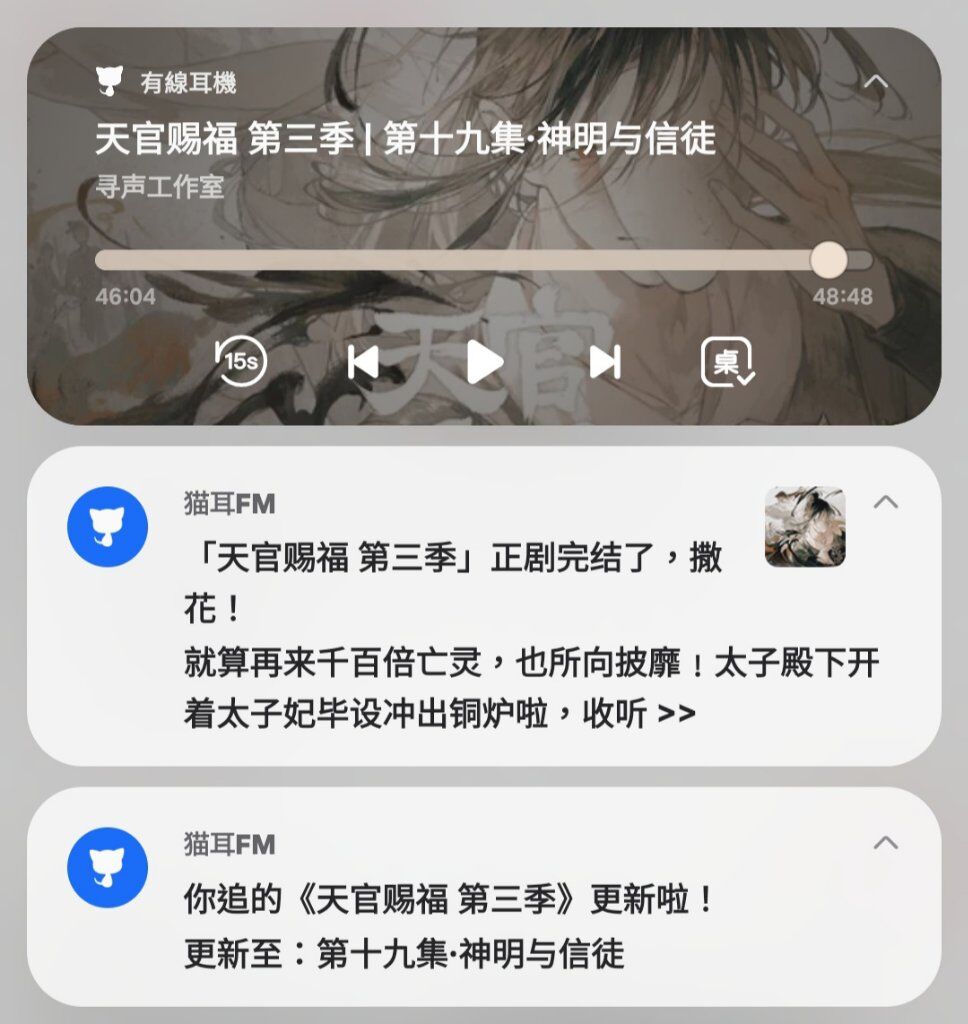968x1024 pixels.
Task: Skip to the next episode
Action: [605, 361]
